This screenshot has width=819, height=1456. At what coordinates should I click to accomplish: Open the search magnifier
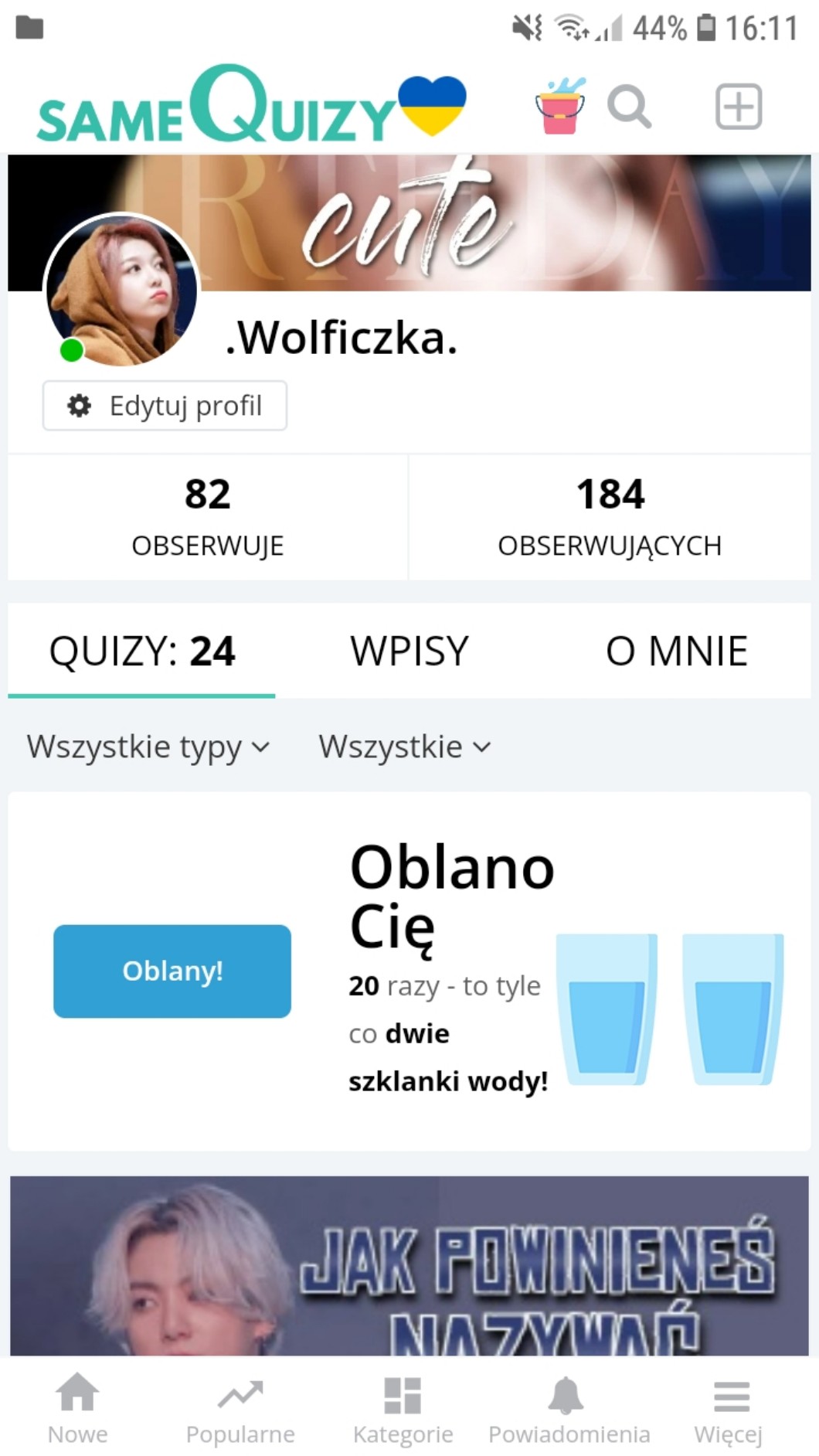[x=629, y=107]
